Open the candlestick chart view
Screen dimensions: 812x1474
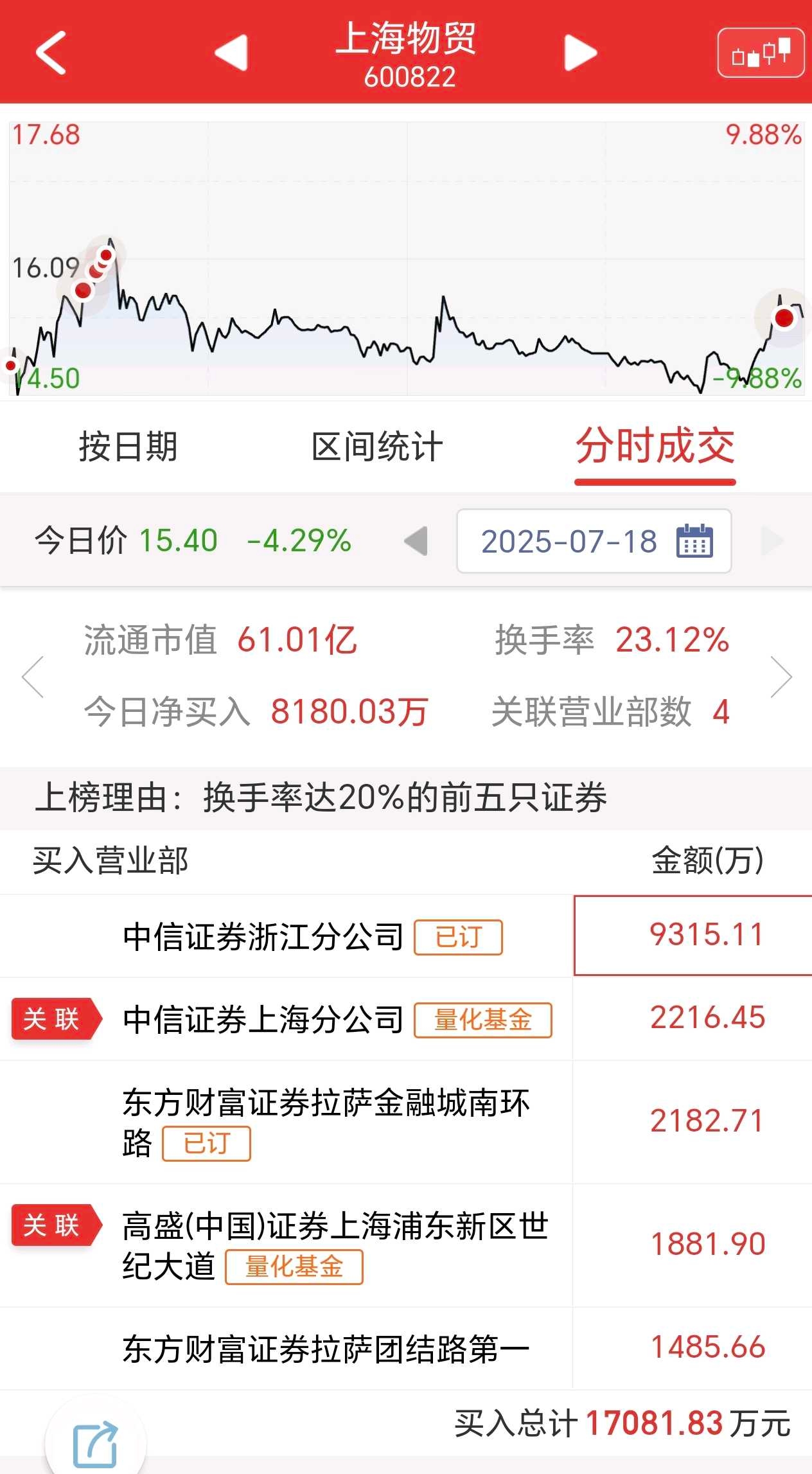click(x=761, y=53)
